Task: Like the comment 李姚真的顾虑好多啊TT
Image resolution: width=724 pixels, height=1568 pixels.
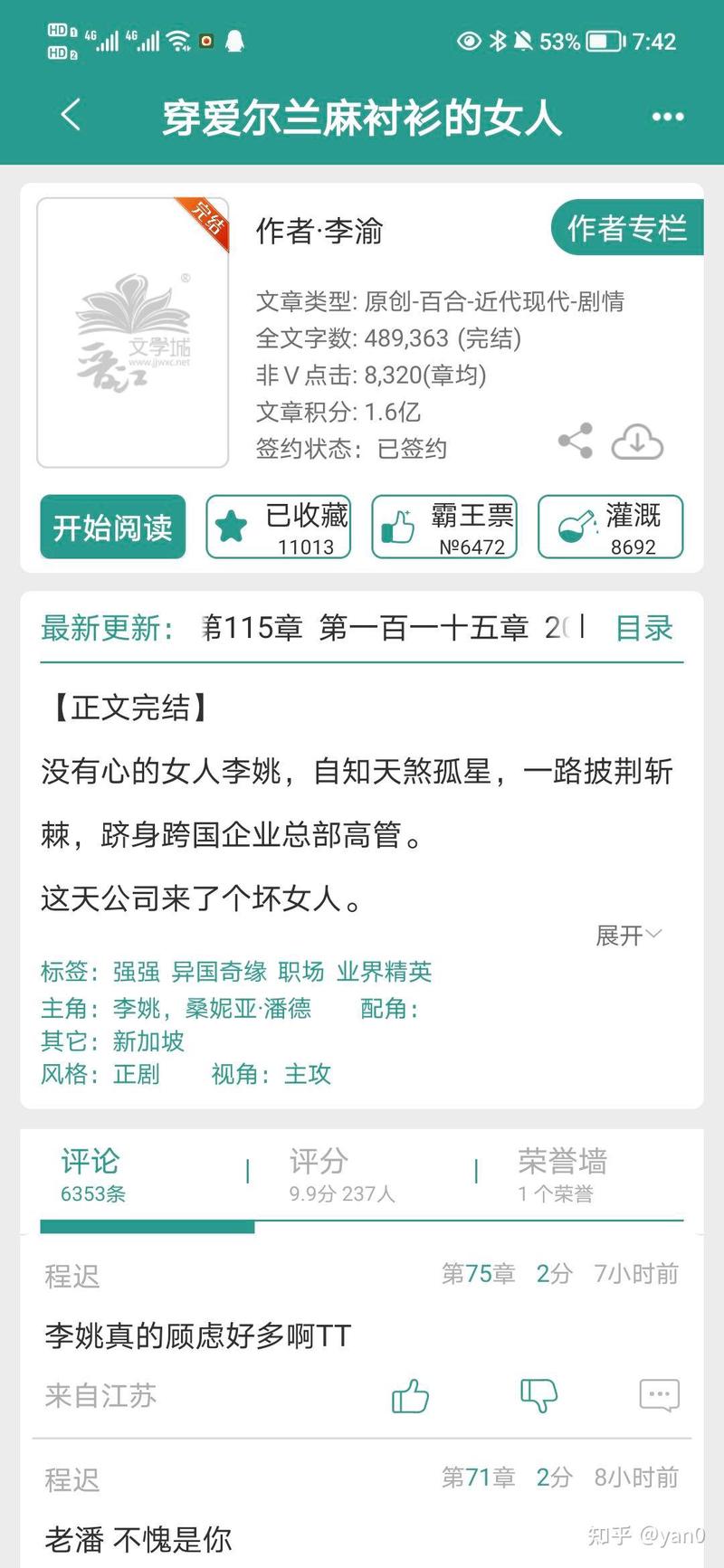Action: pyautogui.click(x=410, y=1395)
